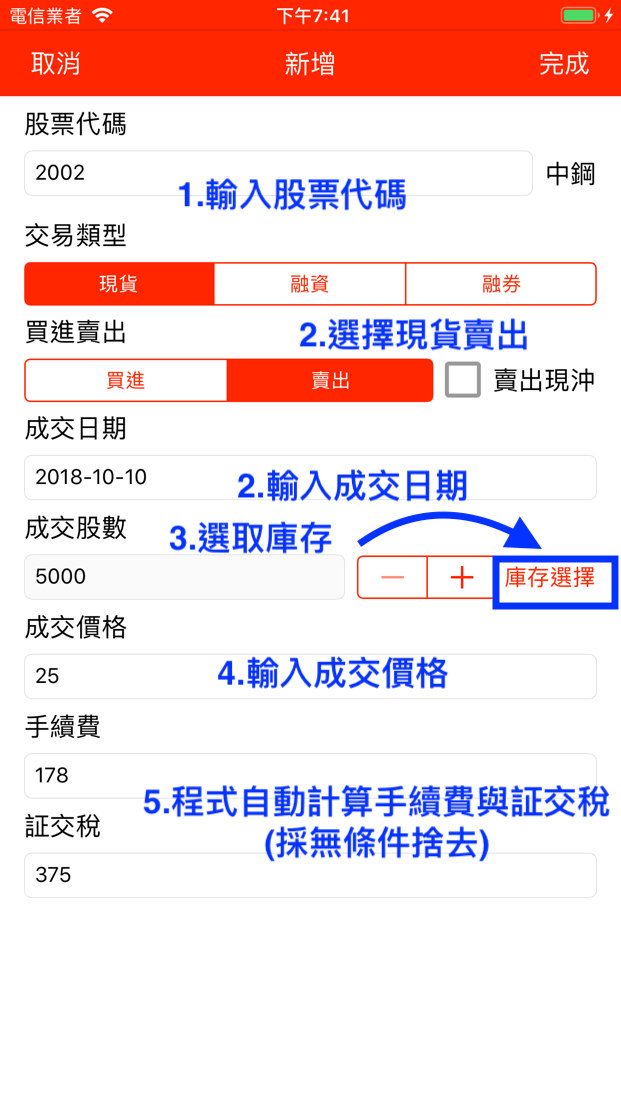Open the 成交日期 date field
The height and width of the screenshot is (1104, 621).
click(x=310, y=477)
